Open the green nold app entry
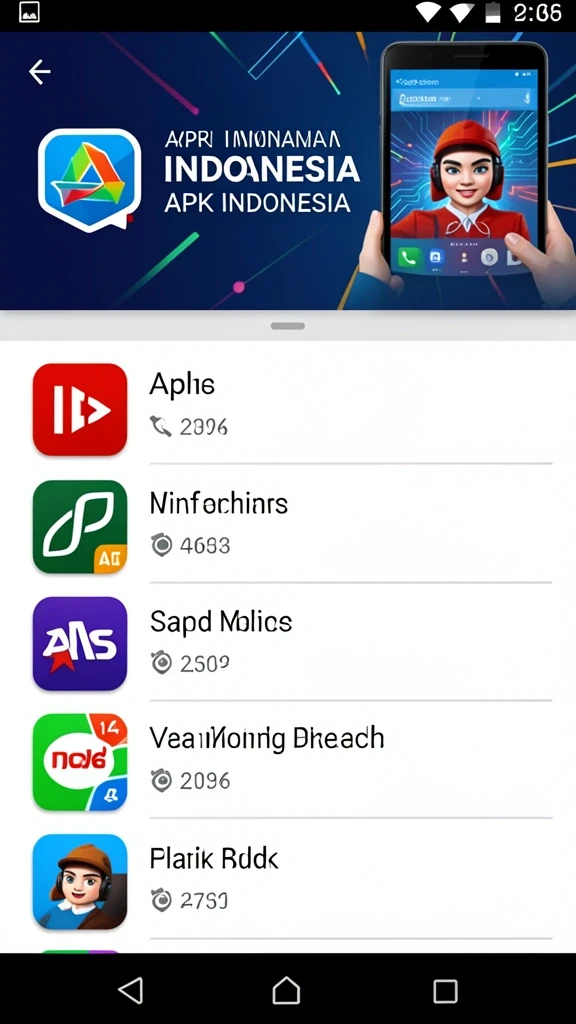The image size is (576, 1024). 288,761
